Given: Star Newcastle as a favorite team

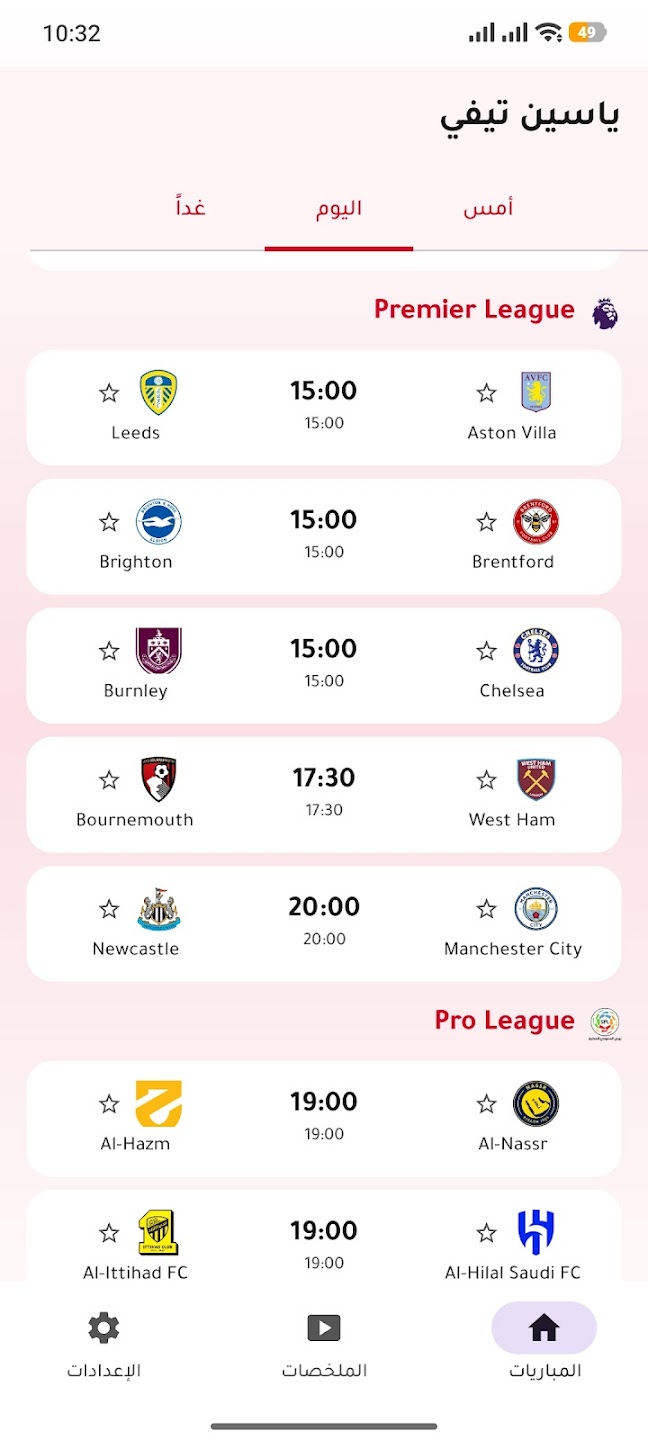Looking at the screenshot, I should click(109, 909).
